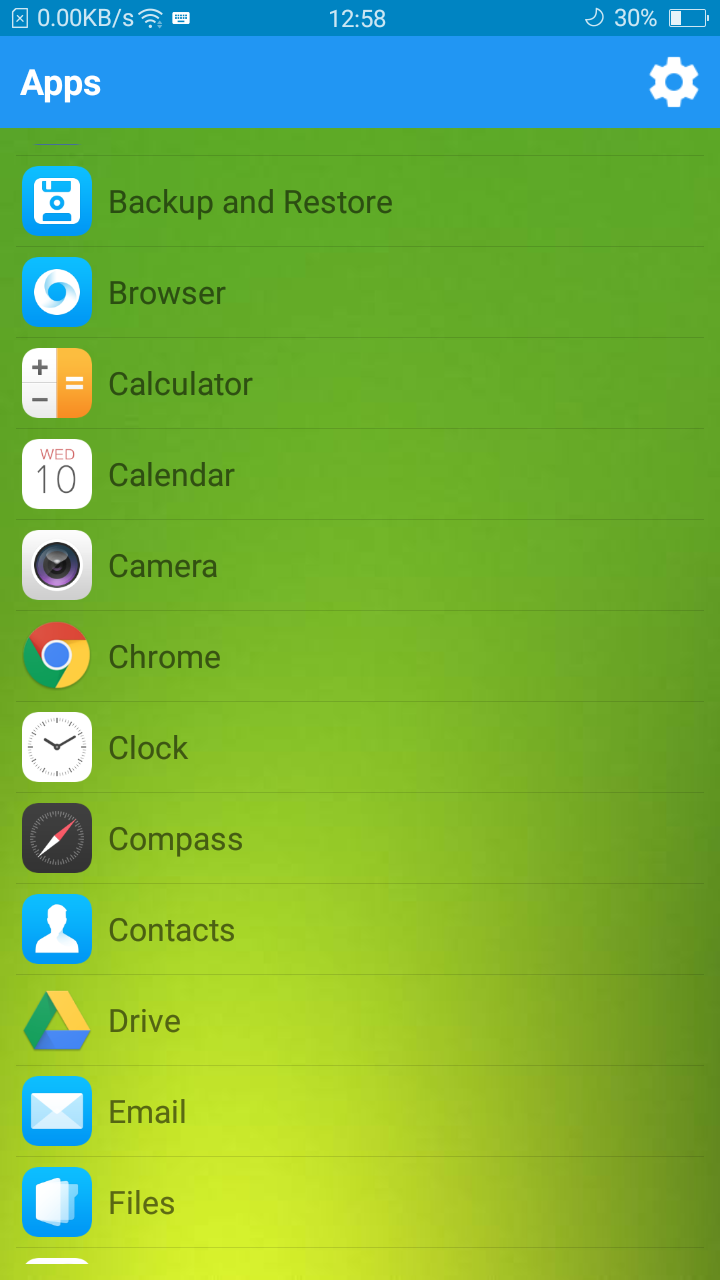Select the Browser list entry
This screenshot has width=720, height=1280.
167,292
